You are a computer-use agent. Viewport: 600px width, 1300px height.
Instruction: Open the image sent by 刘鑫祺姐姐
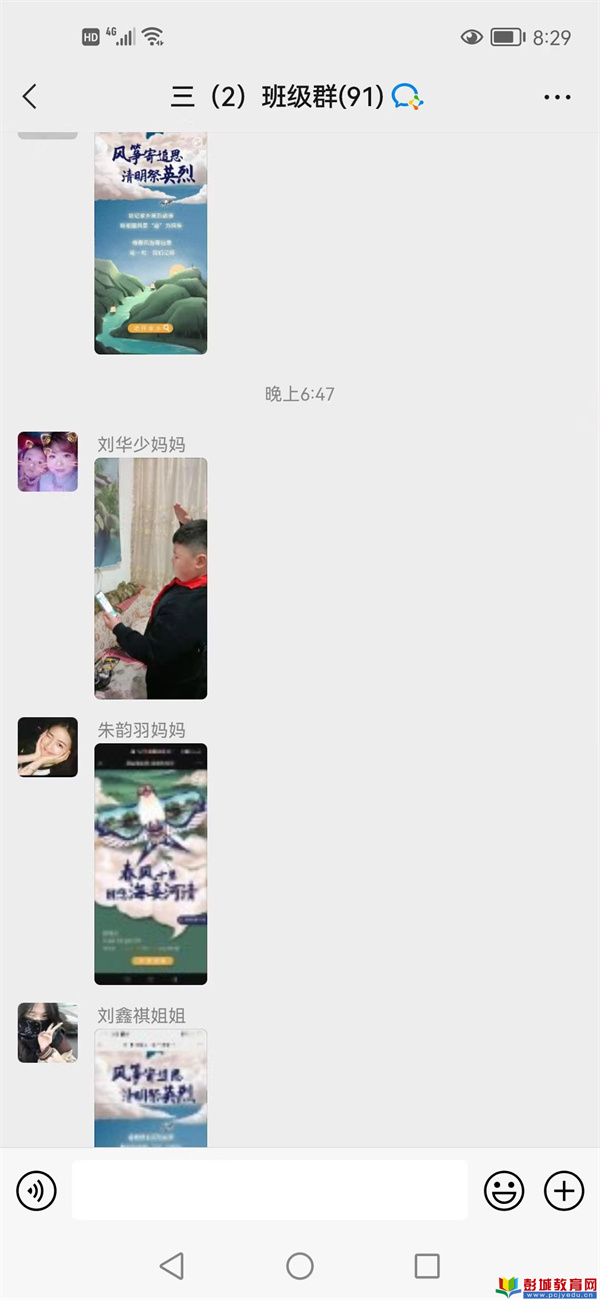[x=151, y=1088]
